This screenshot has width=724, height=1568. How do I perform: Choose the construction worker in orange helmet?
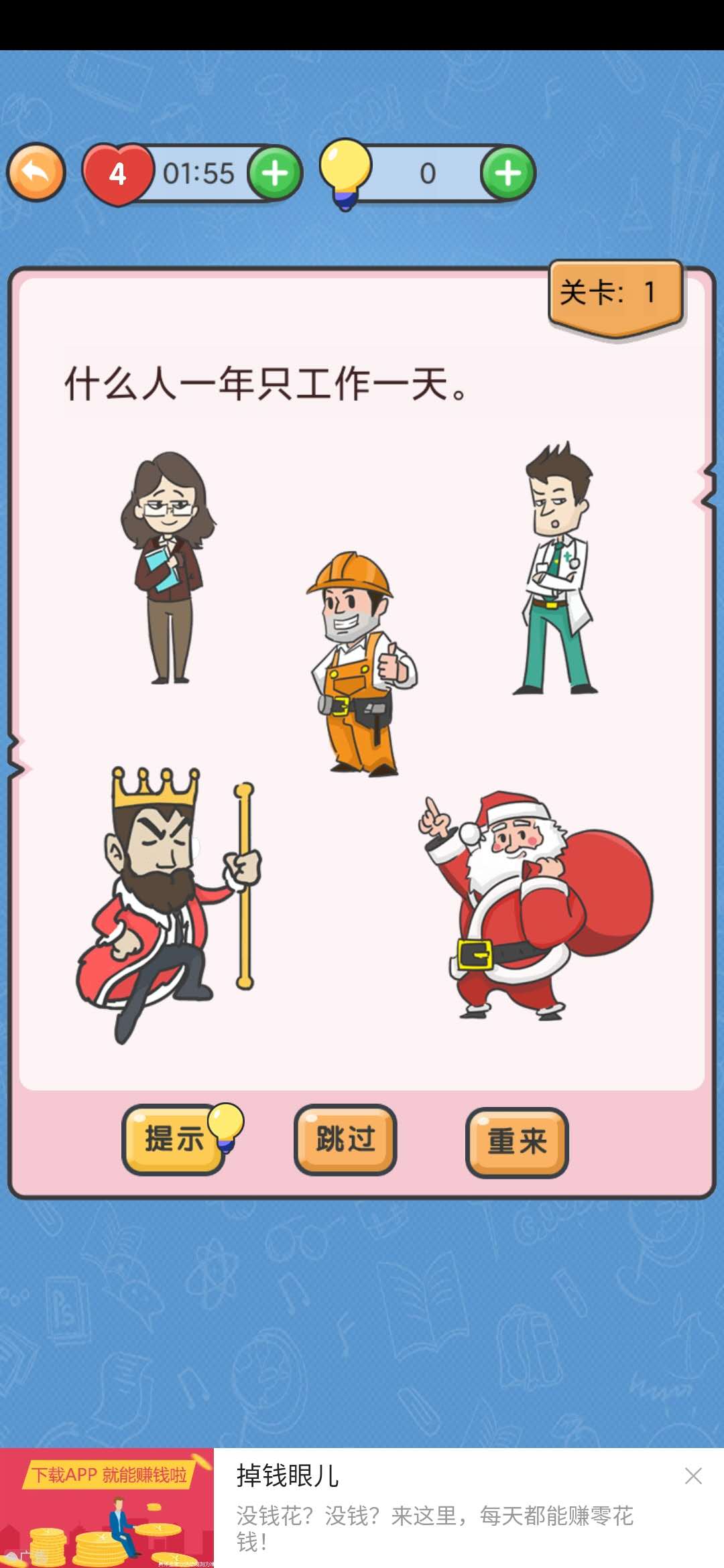[361, 663]
